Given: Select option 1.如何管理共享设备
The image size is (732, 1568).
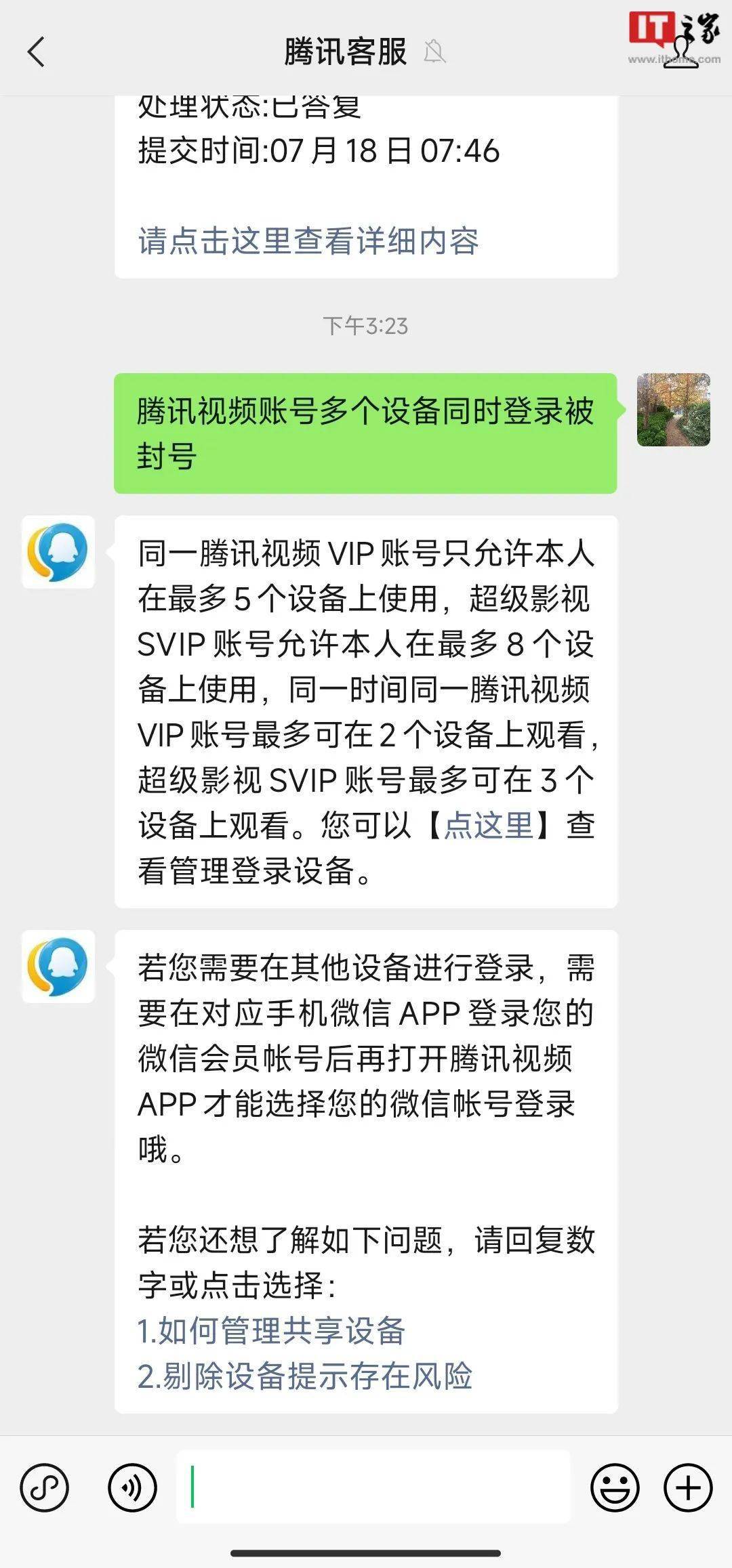Looking at the screenshot, I should (x=271, y=1330).
